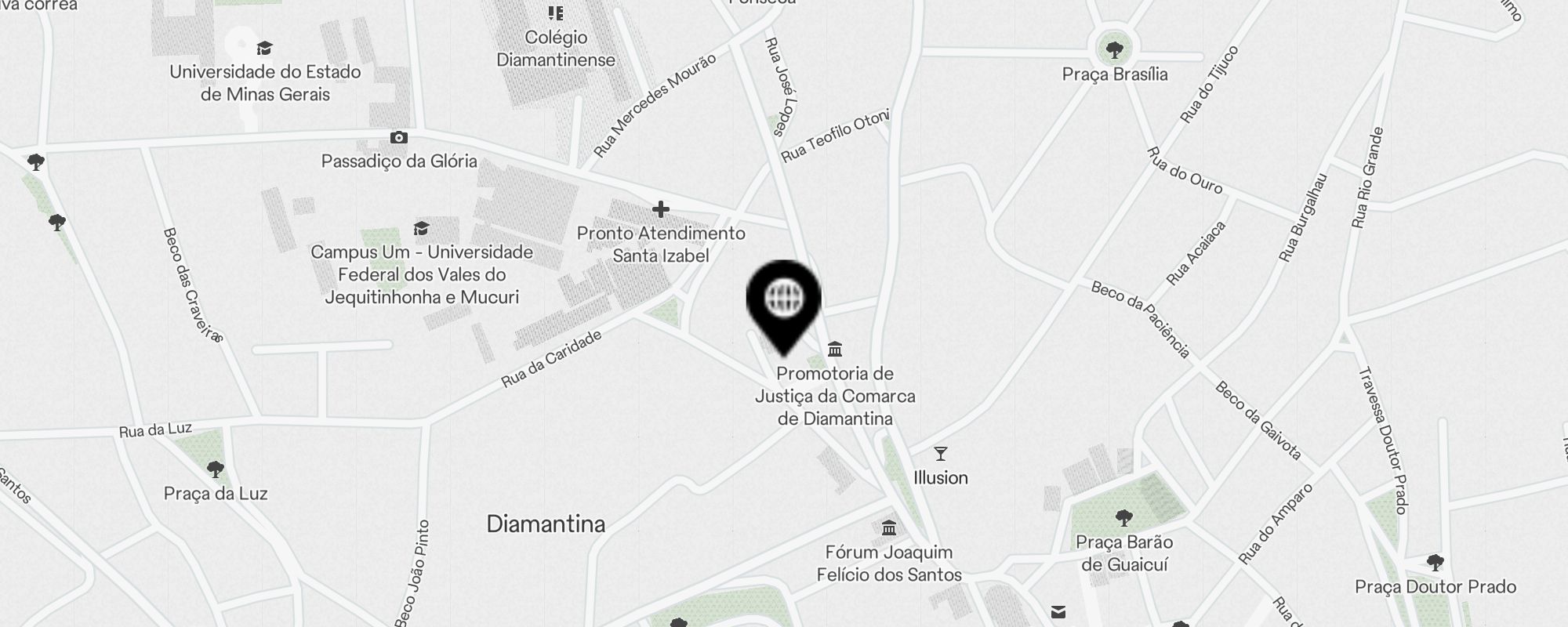Screen dimensions: 1568x627
Task: Tap the Illusion bar marker
Action: click(x=940, y=454)
